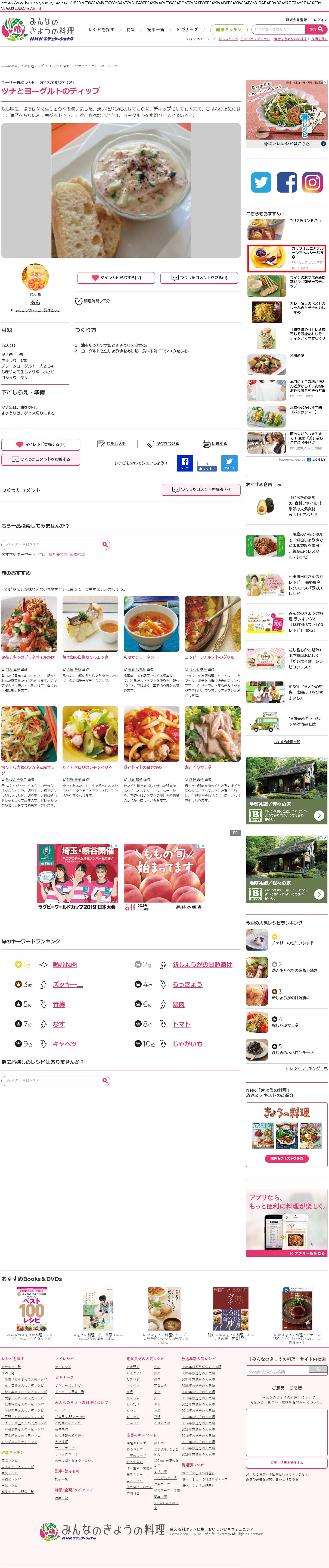Screen dimensions: 329x1568
Task: Open あんさんのレシピ一覧はこちら link
Action: [x=37, y=310]
